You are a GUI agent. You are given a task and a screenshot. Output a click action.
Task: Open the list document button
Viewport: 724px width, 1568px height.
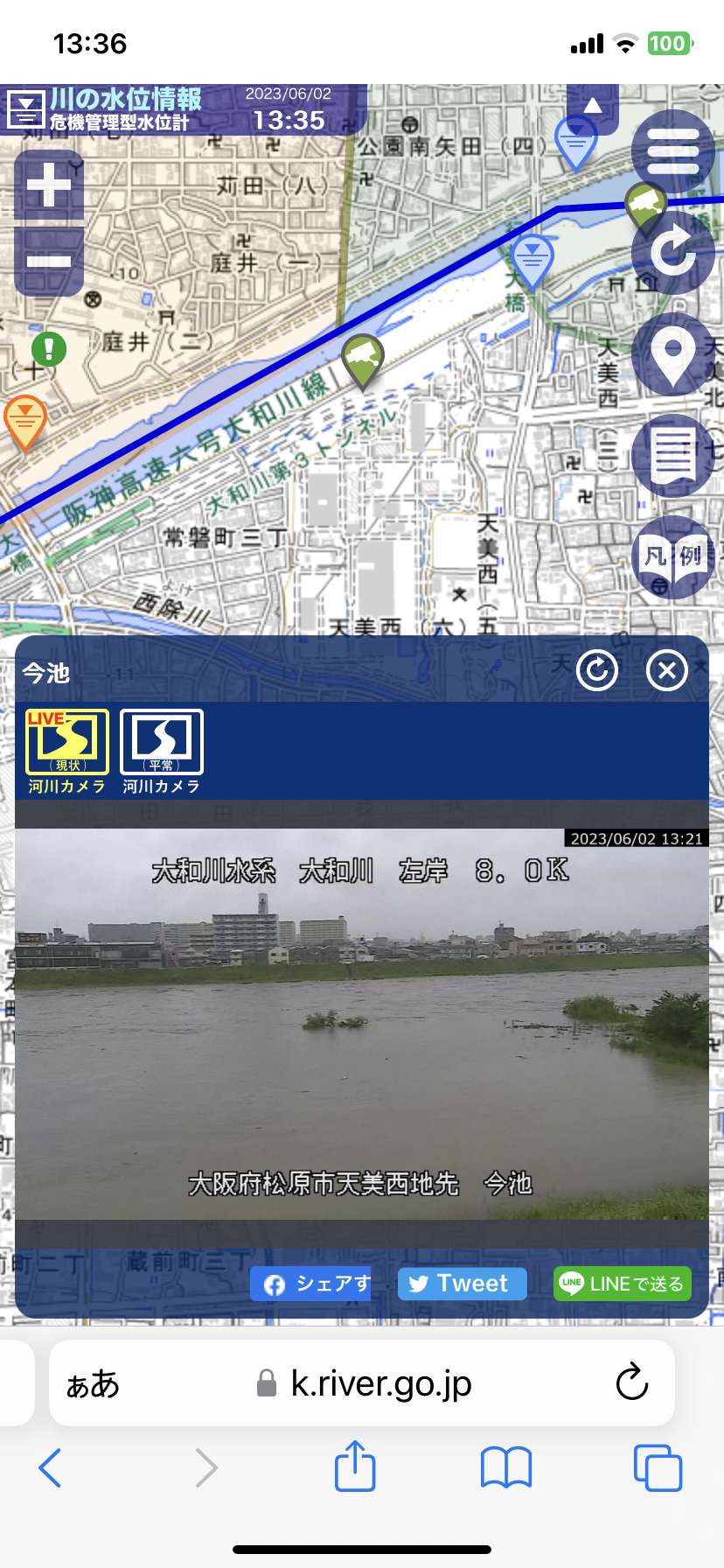pyautogui.click(x=672, y=455)
